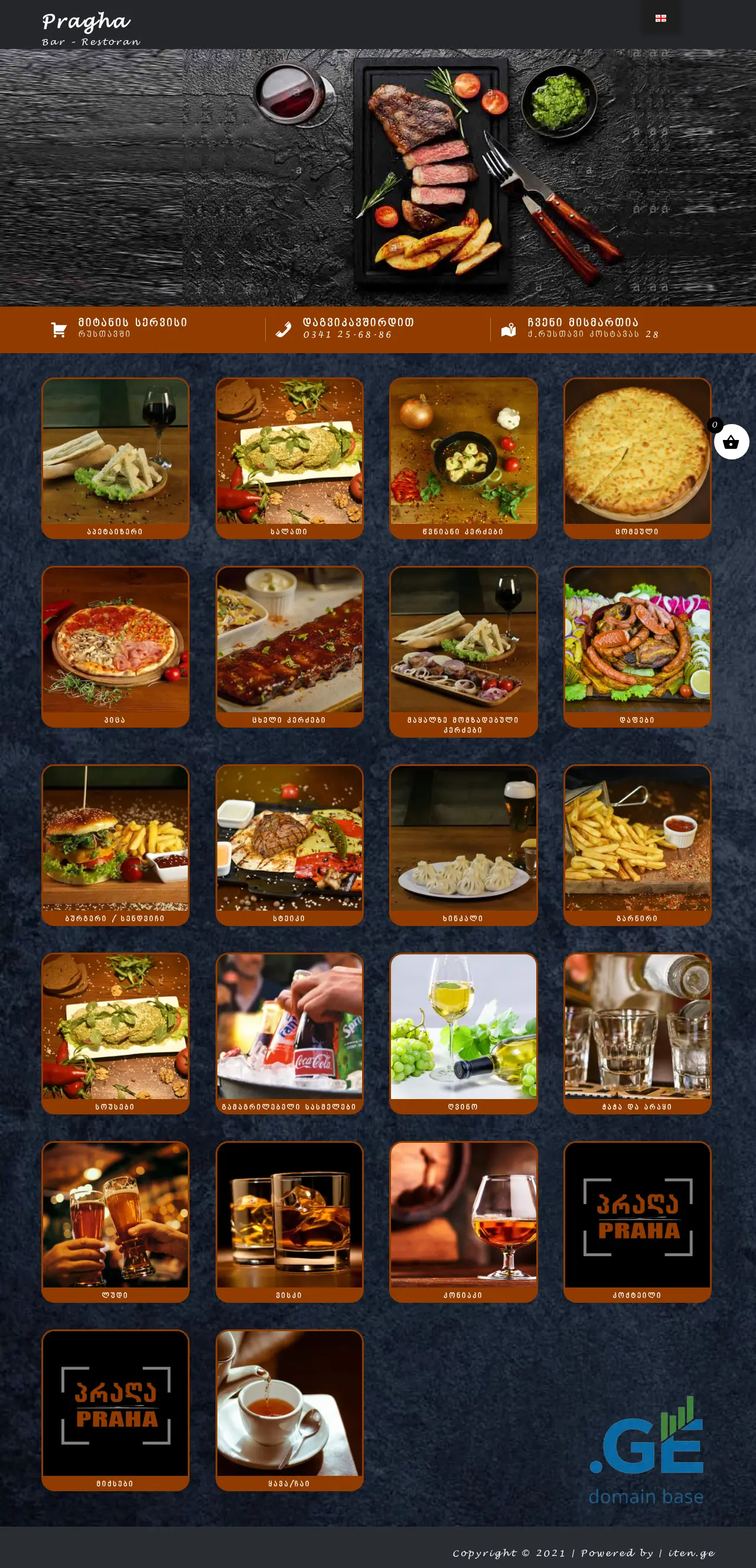Open the სალათი category tile
Viewport: 756px width, 1568px height.
click(x=289, y=458)
